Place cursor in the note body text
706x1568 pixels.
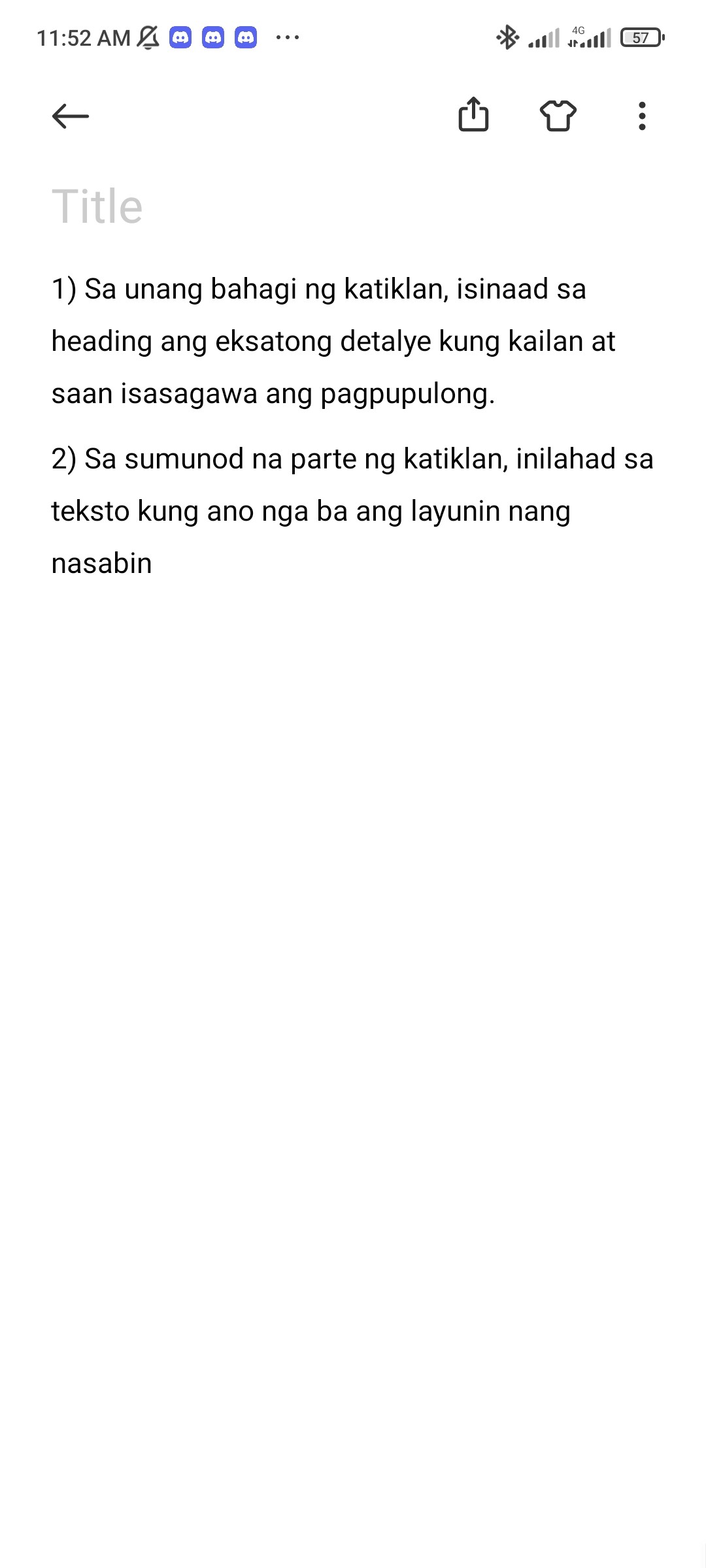pos(353,426)
